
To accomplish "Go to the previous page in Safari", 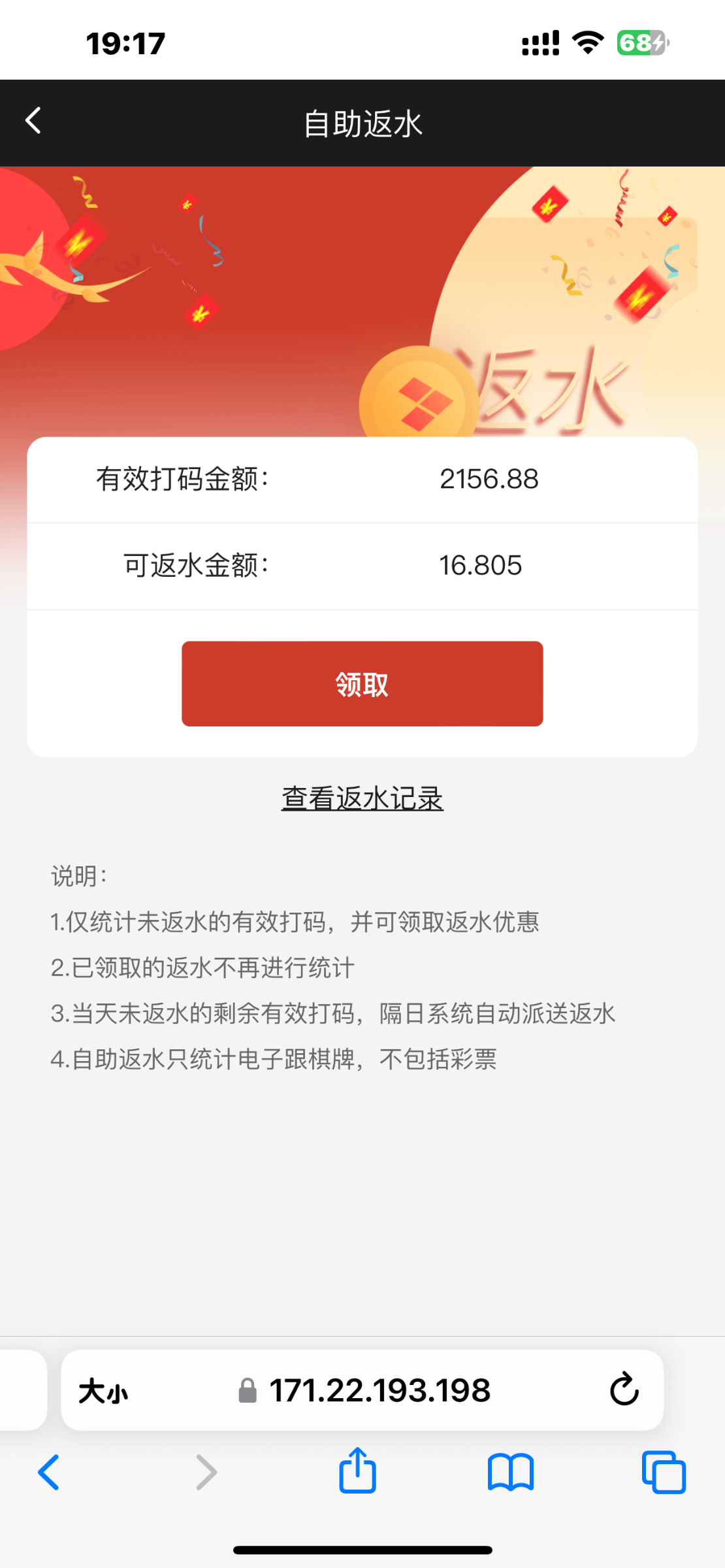I will [49, 1473].
